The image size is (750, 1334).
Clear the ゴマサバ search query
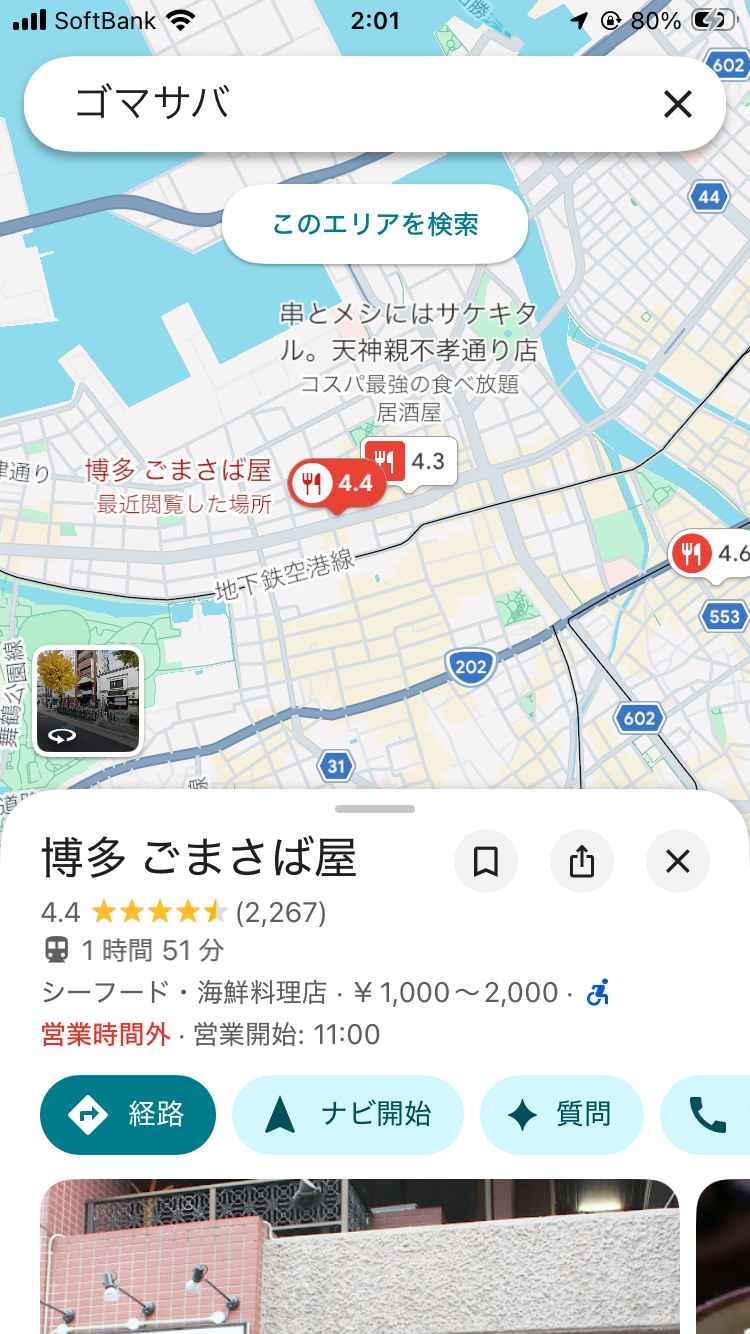678,104
